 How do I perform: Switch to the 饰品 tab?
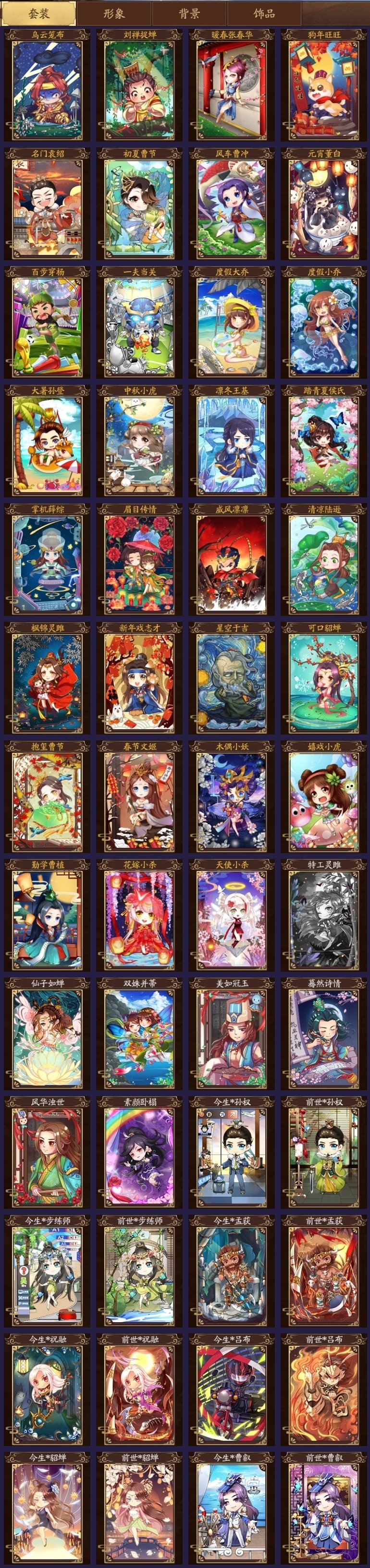pyautogui.click(x=264, y=13)
